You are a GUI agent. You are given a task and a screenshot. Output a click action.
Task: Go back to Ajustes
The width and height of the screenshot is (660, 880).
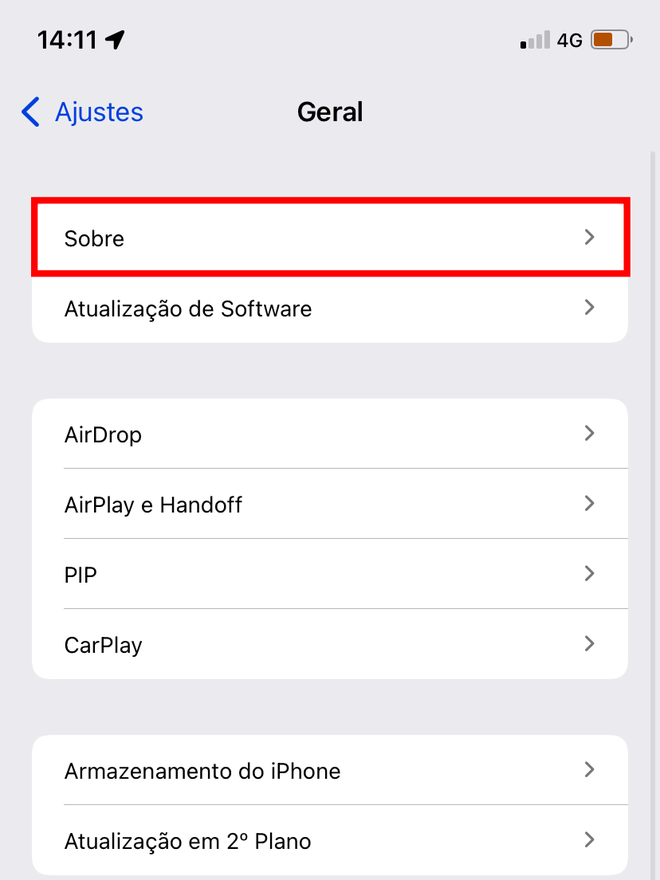point(82,112)
